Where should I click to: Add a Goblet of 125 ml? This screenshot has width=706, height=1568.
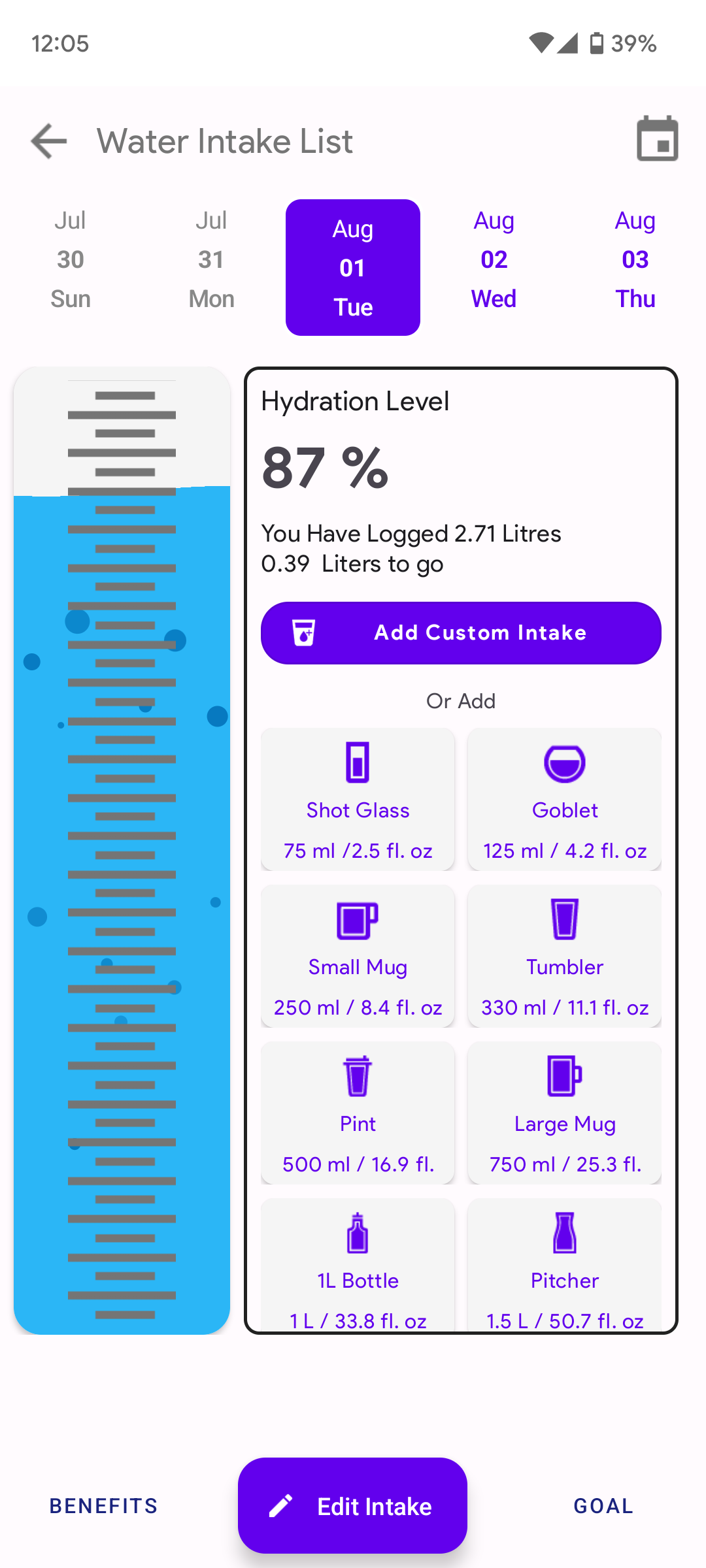[x=565, y=799]
